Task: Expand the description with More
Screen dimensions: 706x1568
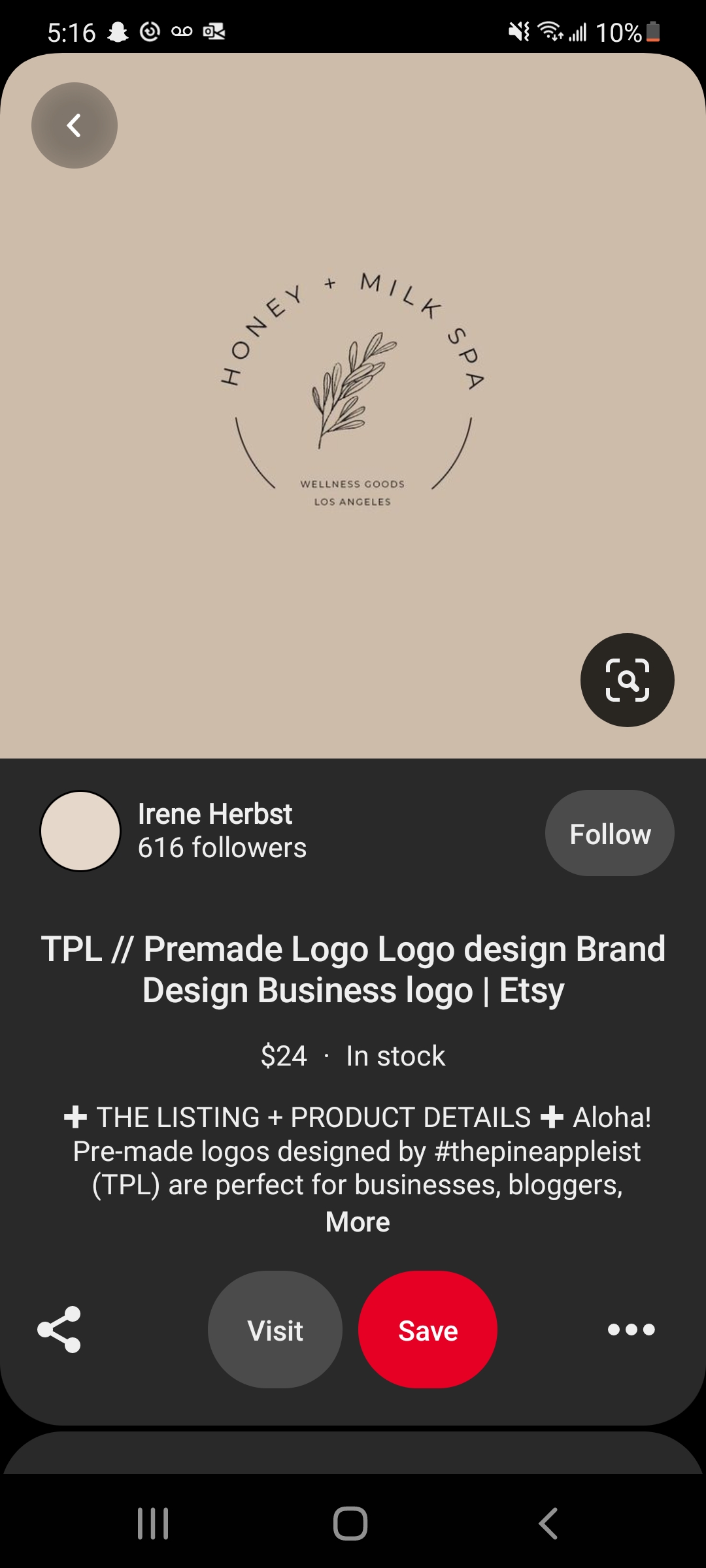Action: click(358, 1222)
